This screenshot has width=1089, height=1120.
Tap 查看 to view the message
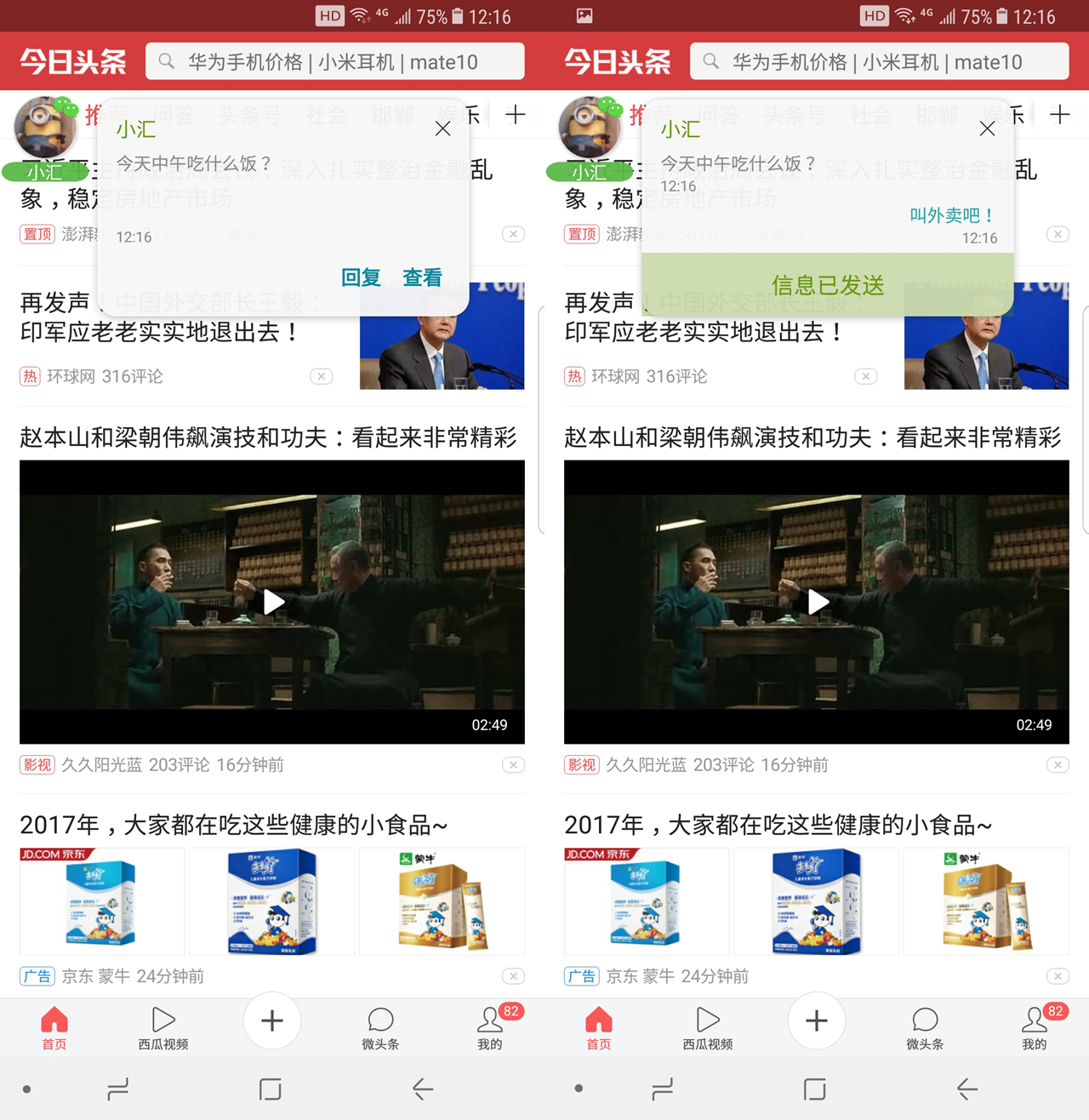(422, 277)
